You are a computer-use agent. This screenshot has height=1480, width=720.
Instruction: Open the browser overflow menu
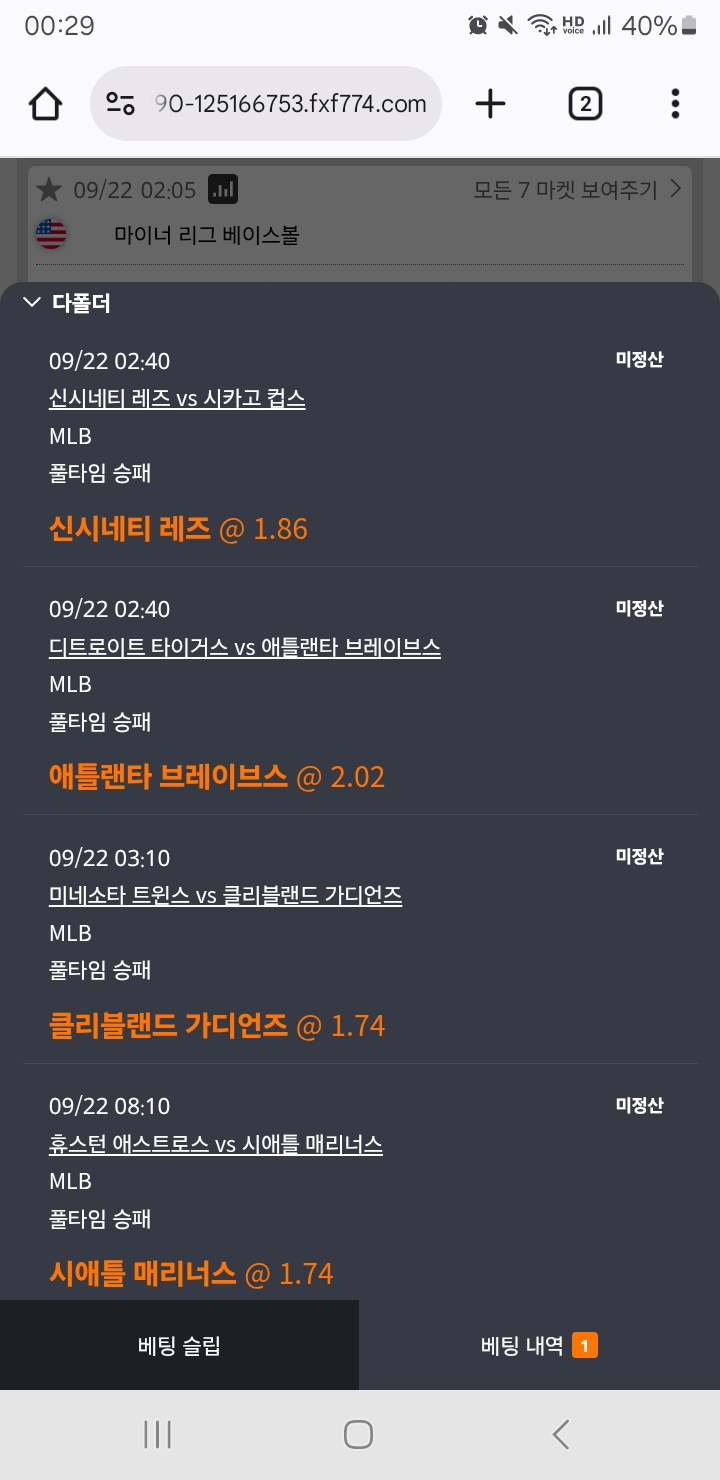pyautogui.click(x=676, y=104)
